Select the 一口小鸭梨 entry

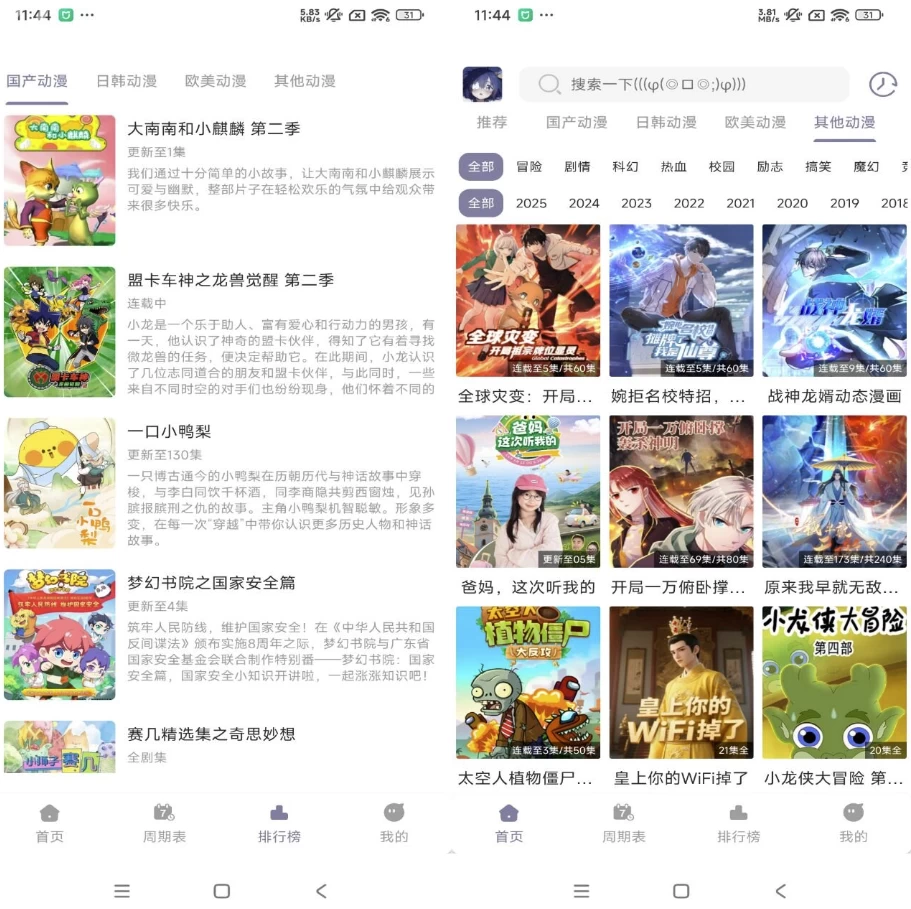pos(169,431)
